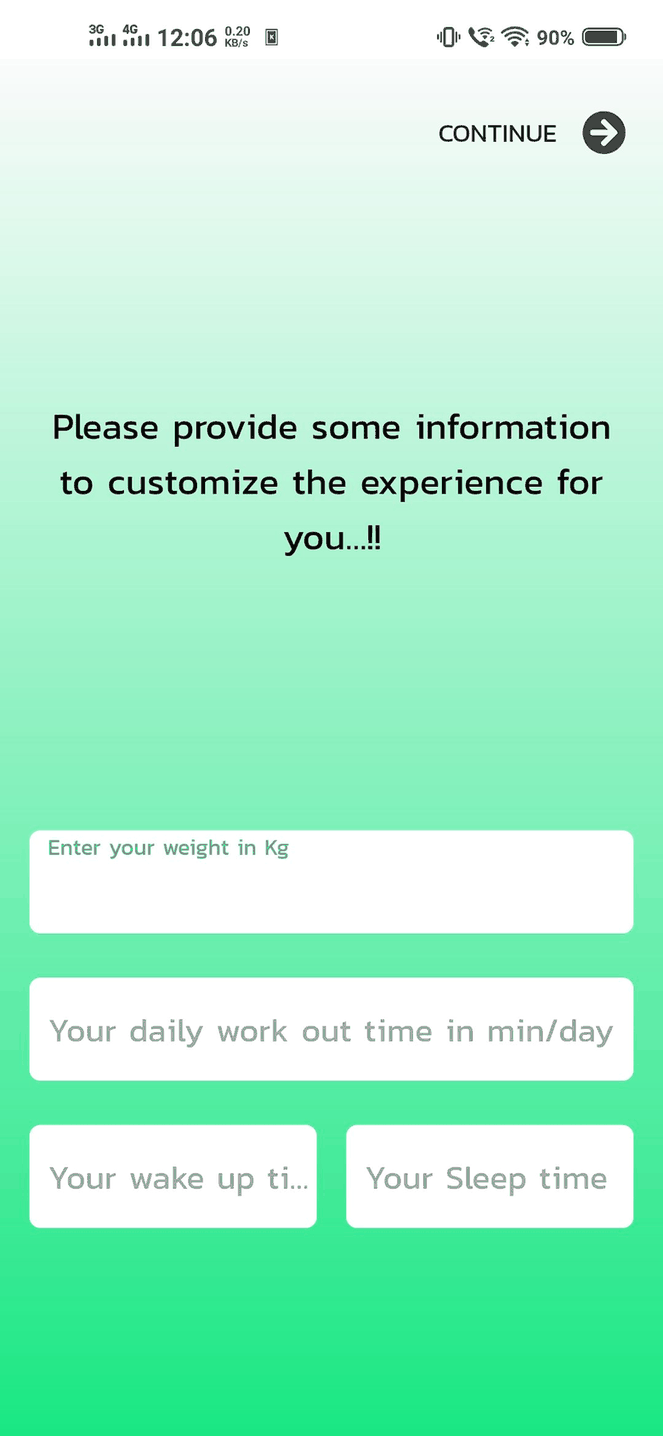Screen dimensions: 663x1436
Task: Tap the CONTINUE arrow button
Action: (x=604, y=133)
